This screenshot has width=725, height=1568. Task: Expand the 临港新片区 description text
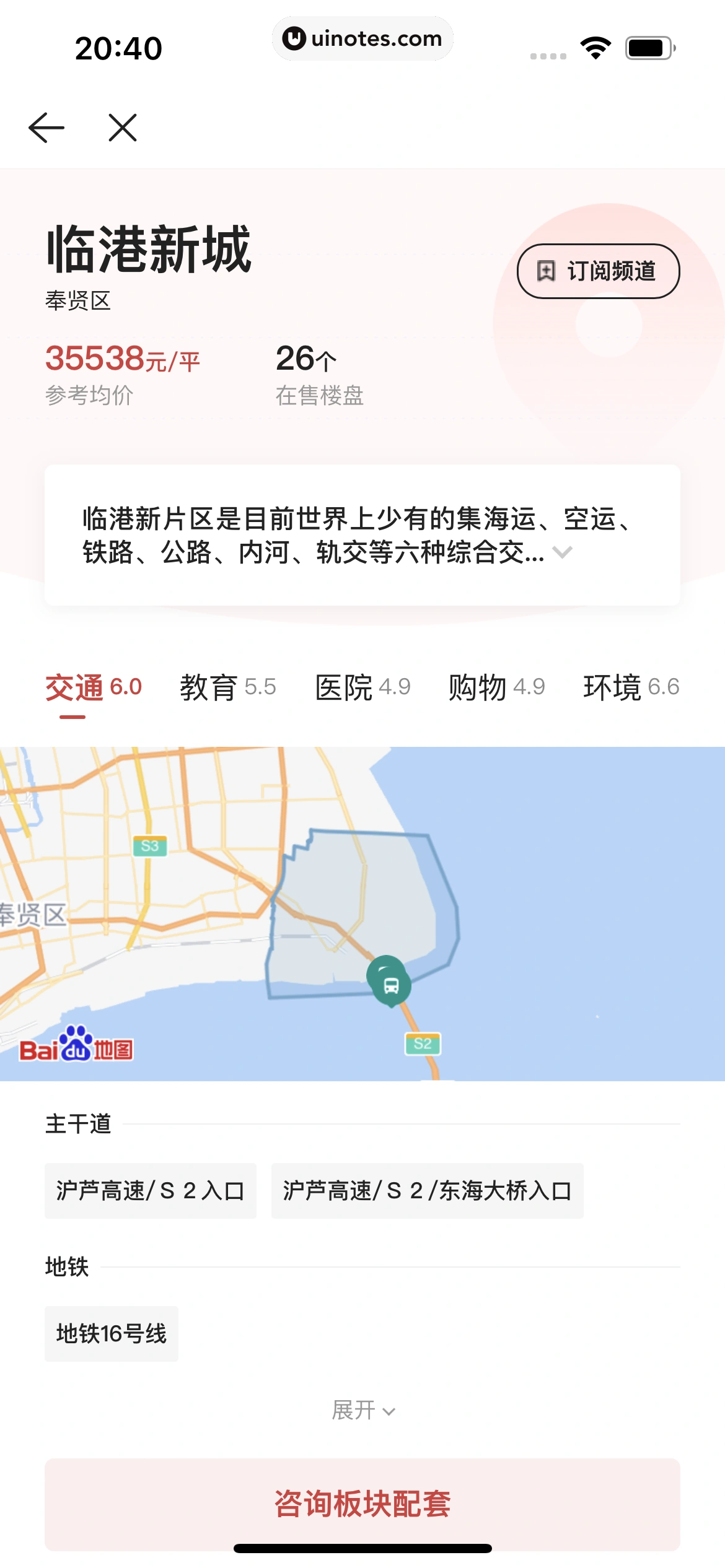(562, 552)
